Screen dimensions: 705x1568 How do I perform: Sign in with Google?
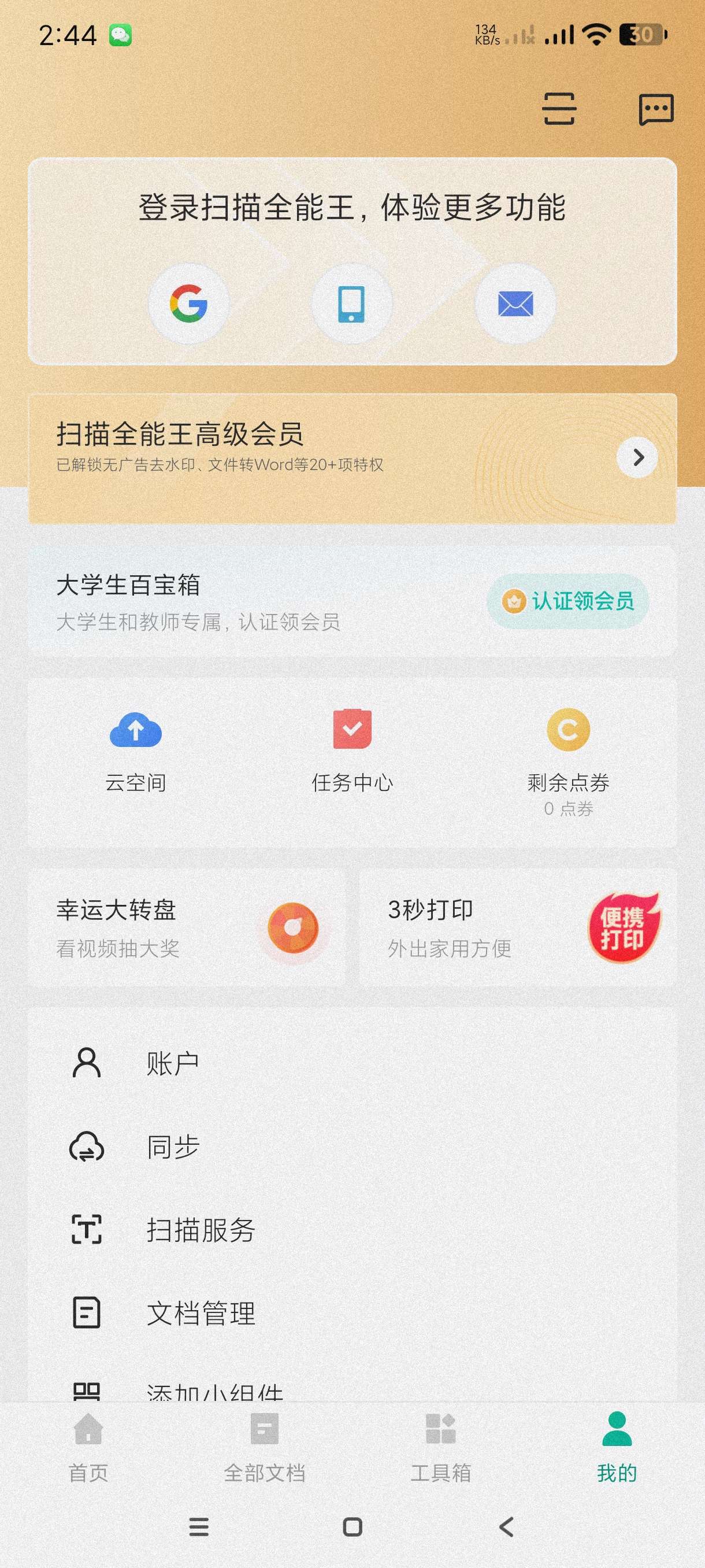coord(188,303)
